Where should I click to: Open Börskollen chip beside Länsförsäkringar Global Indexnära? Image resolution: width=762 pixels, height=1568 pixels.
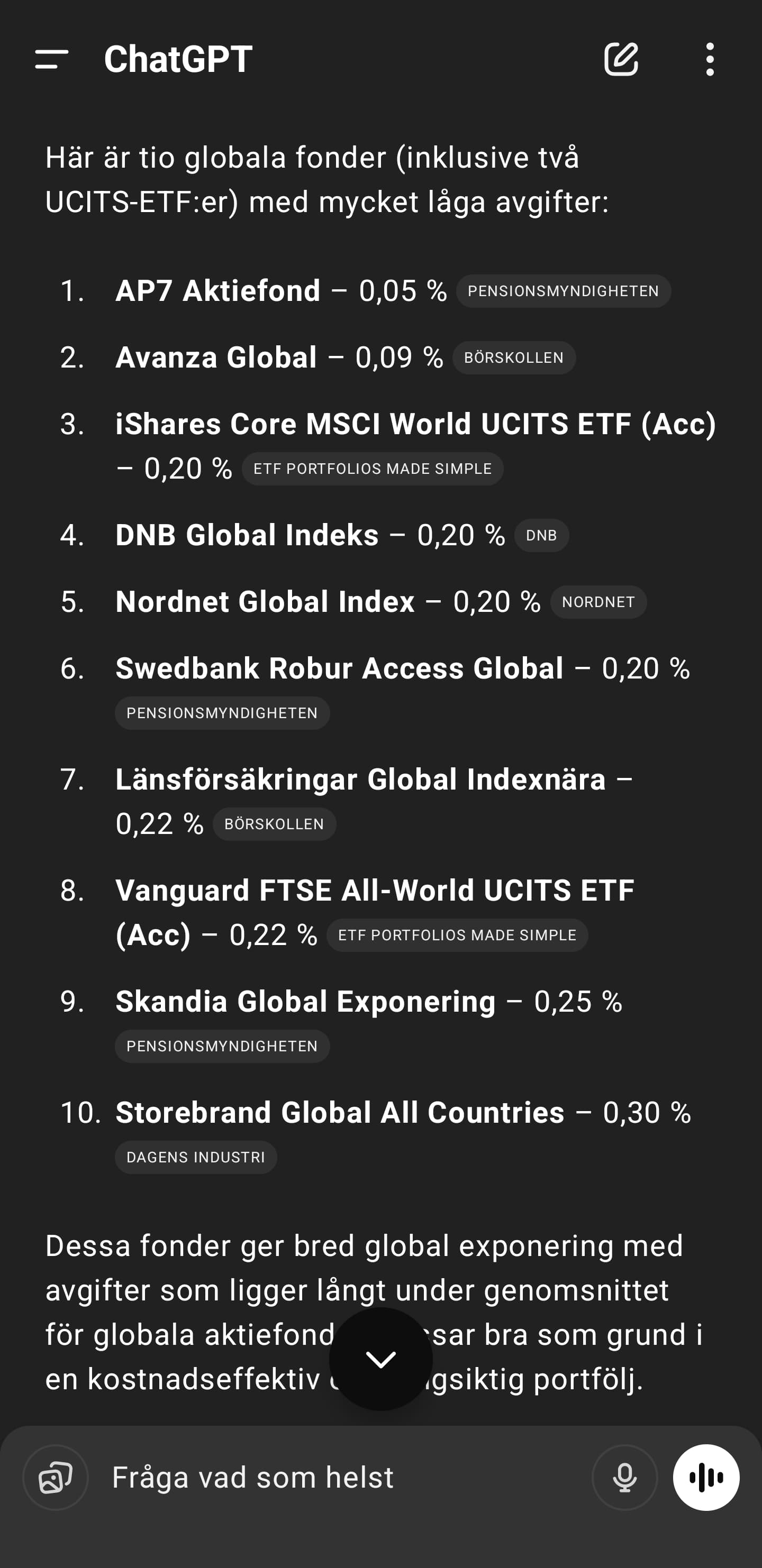tap(274, 824)
